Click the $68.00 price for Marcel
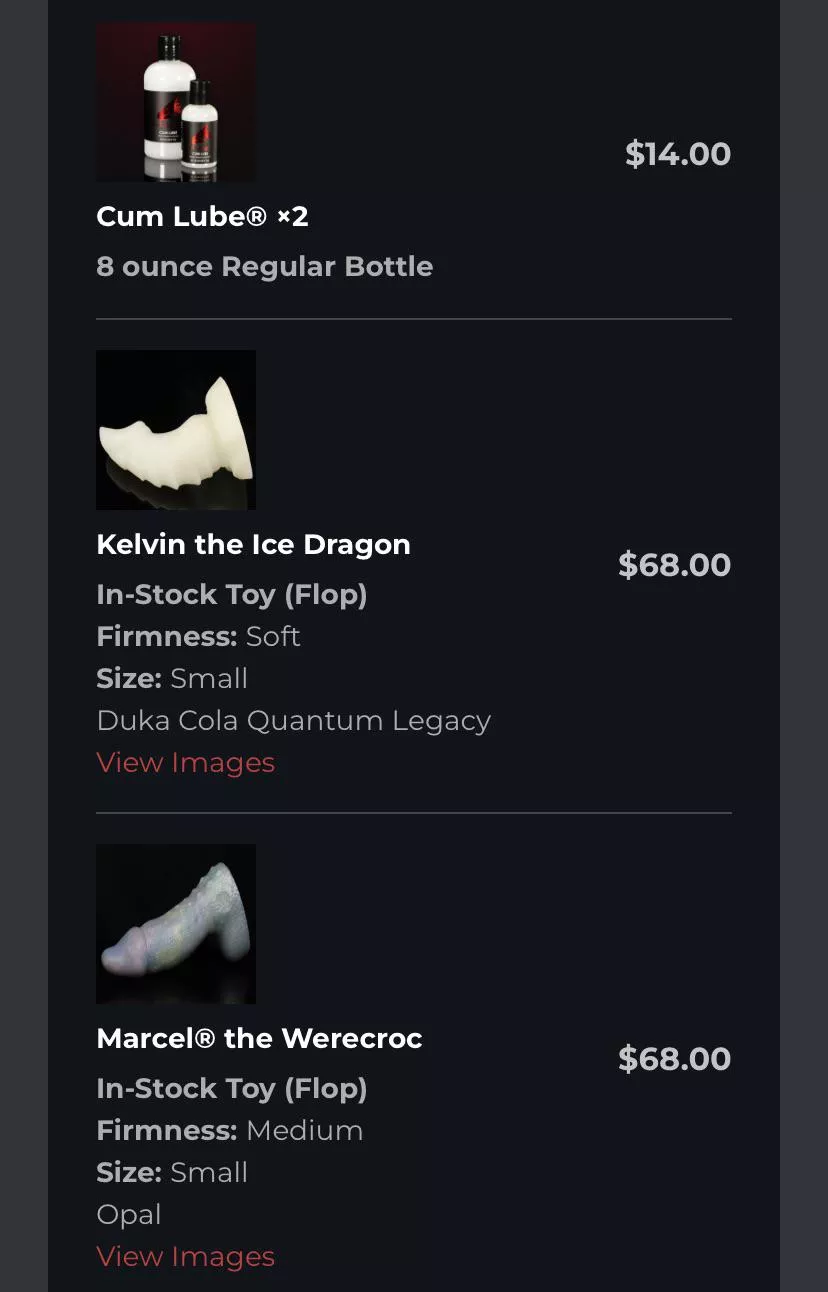The image size is (828, 1292). pyautogui.click(x=674, y=1058)
